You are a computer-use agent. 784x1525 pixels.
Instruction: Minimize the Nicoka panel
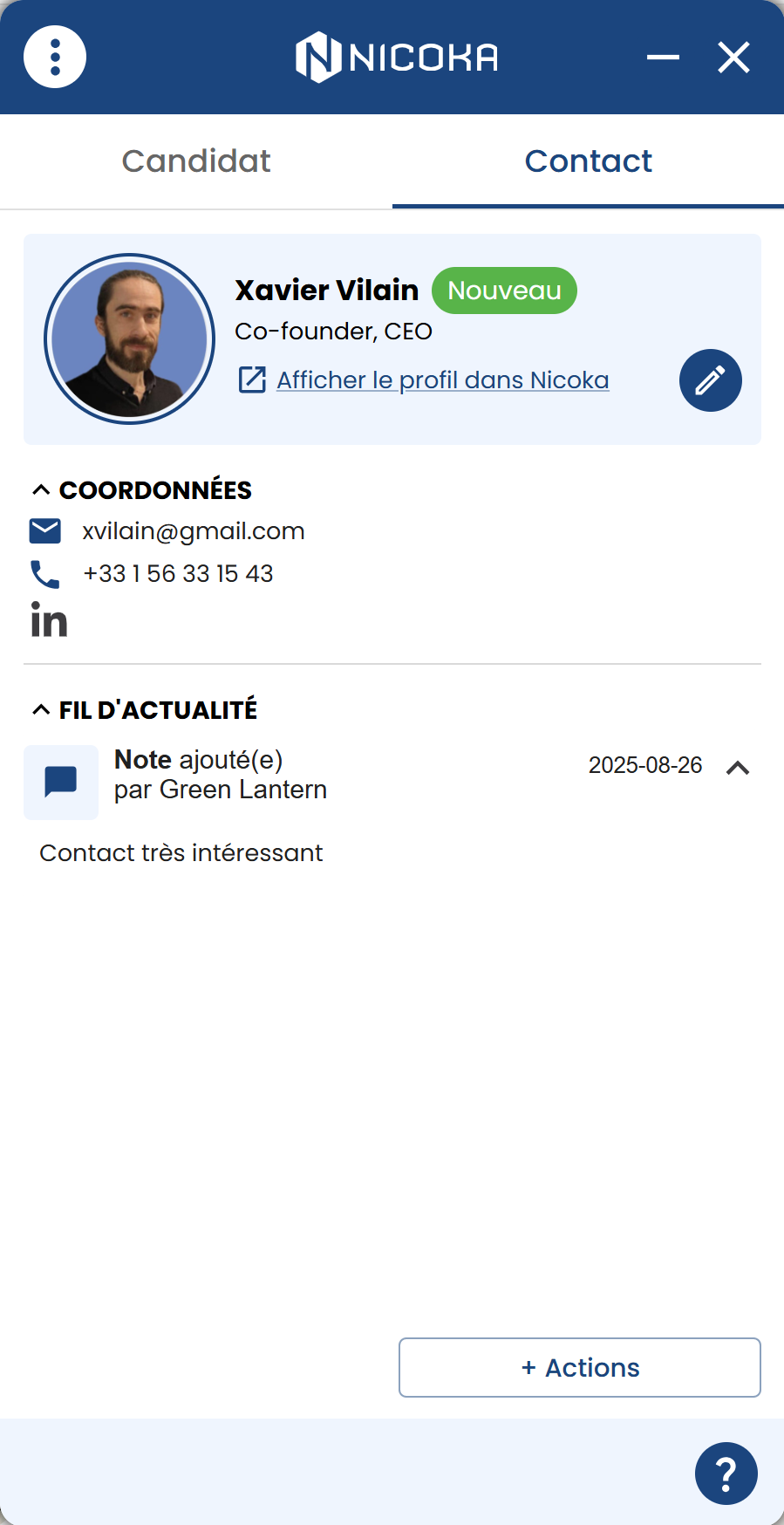(x=663, y=58)
